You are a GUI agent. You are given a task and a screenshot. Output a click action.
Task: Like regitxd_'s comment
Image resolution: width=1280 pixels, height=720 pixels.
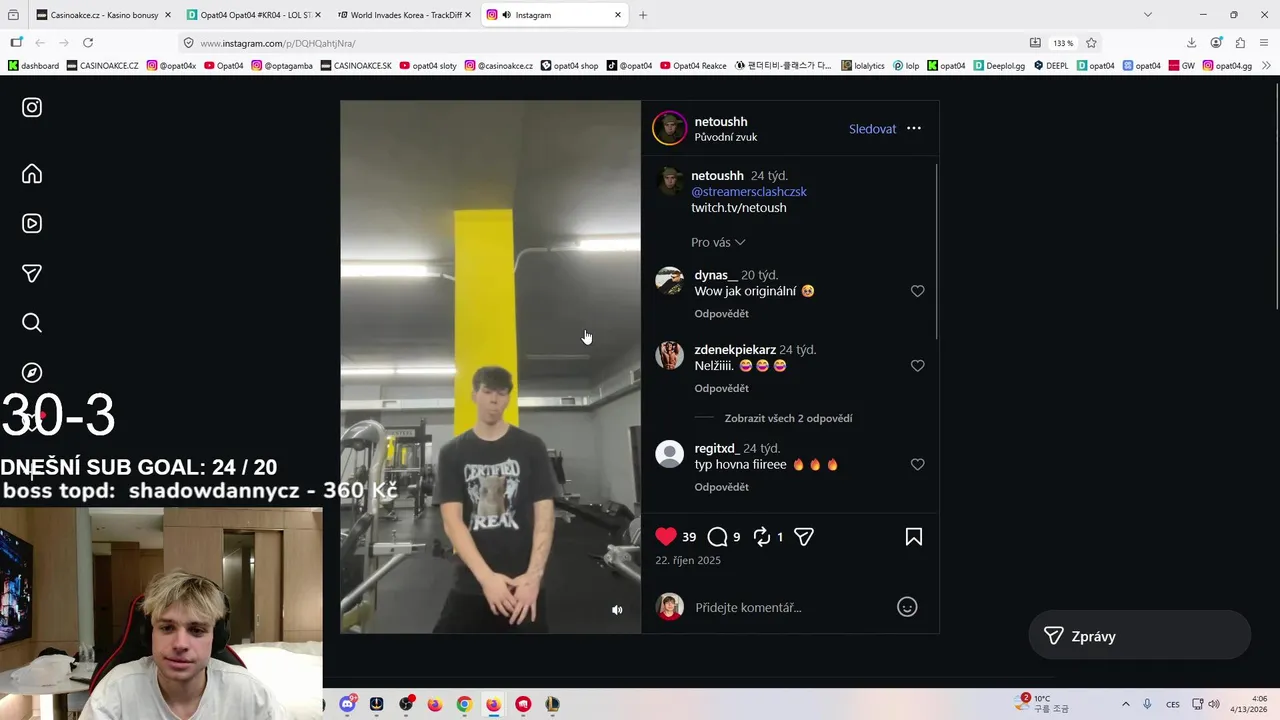tap(917, 465)
